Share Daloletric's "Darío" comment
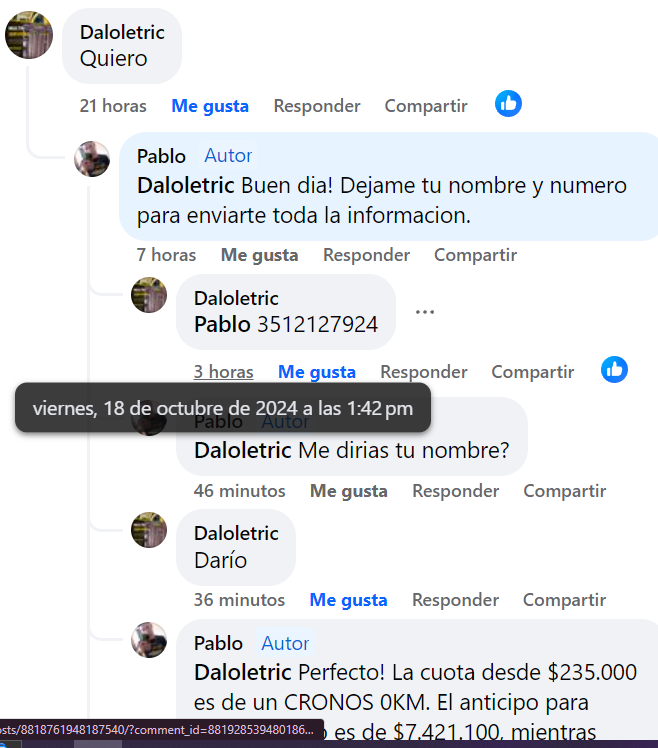This screenshot has height=748, width=658. [x=564, y=600]
